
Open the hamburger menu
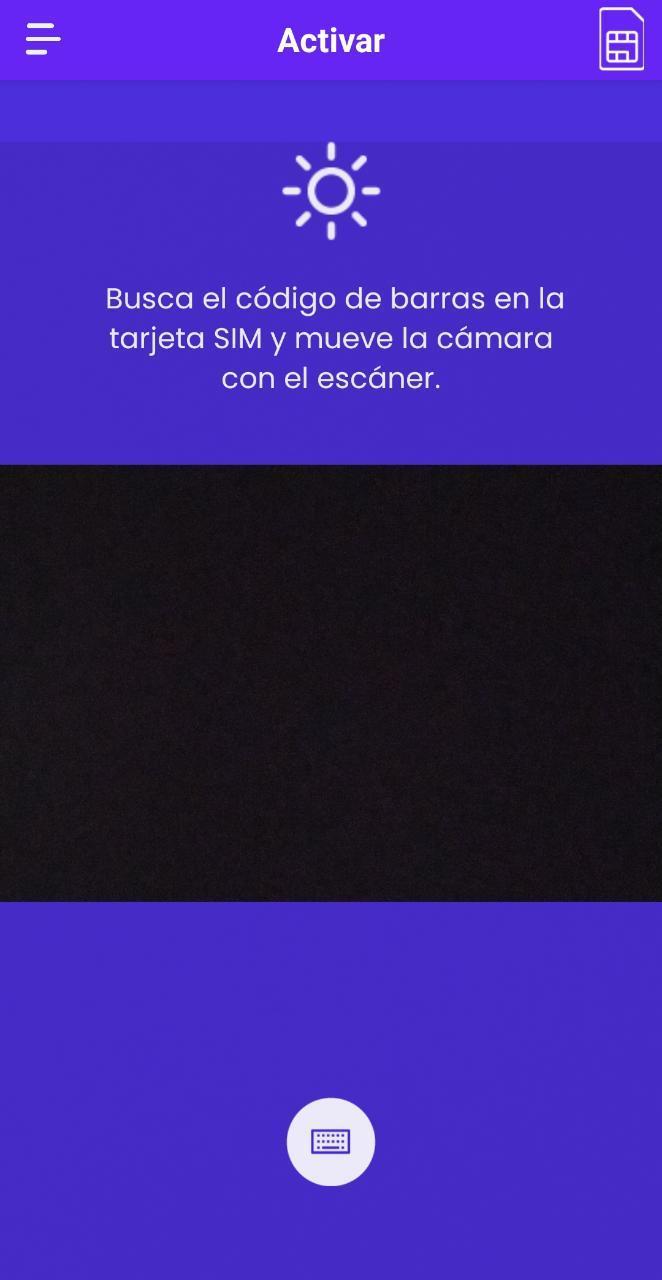click(43, 40)
